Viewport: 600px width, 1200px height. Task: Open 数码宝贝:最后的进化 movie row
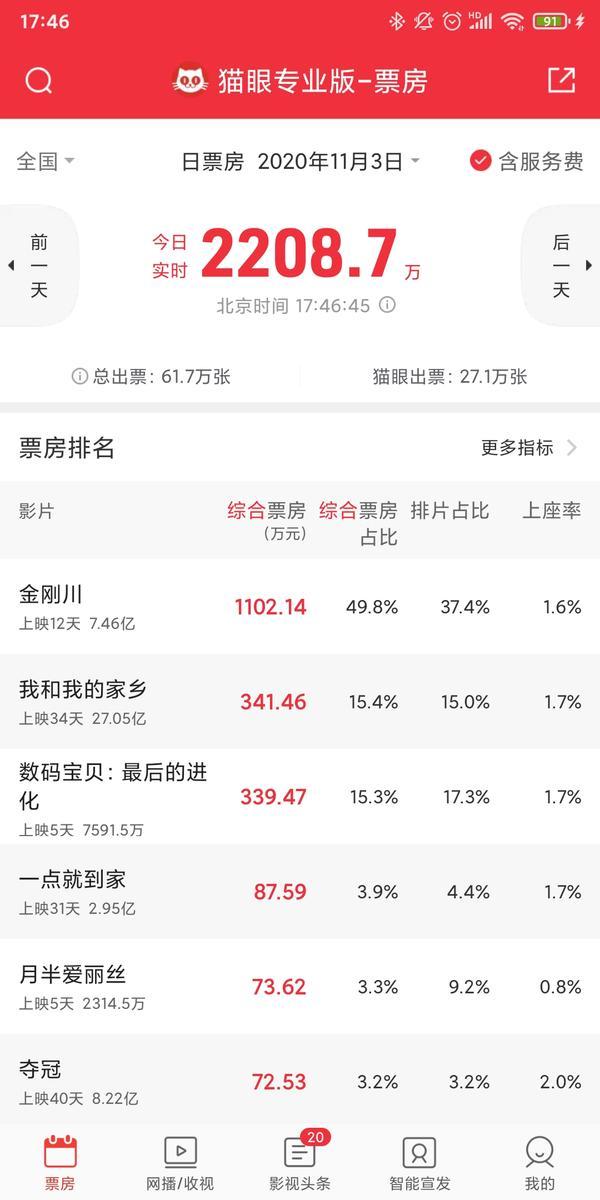coord(300,797)
